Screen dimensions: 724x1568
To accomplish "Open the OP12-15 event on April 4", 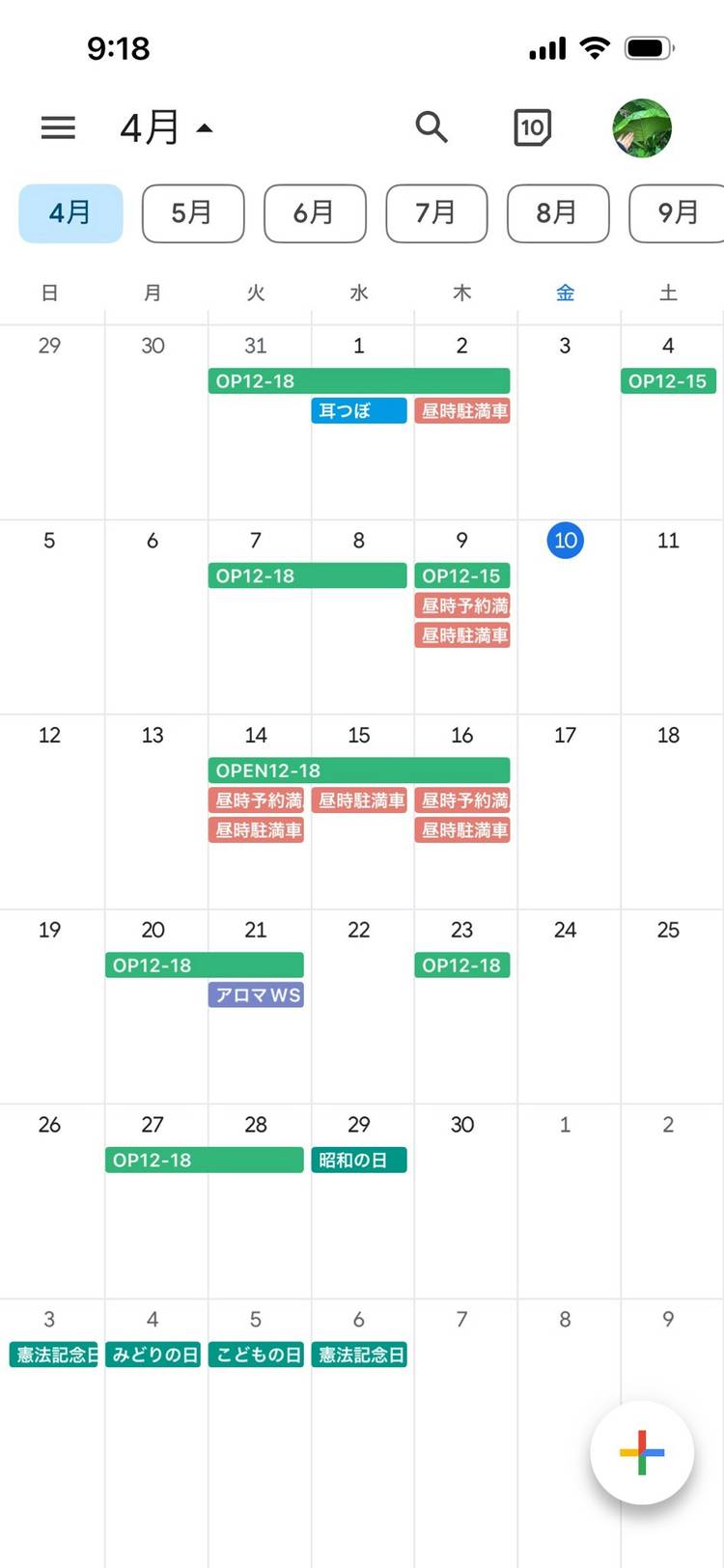I will pyautogui.click(x=668, y=381).
